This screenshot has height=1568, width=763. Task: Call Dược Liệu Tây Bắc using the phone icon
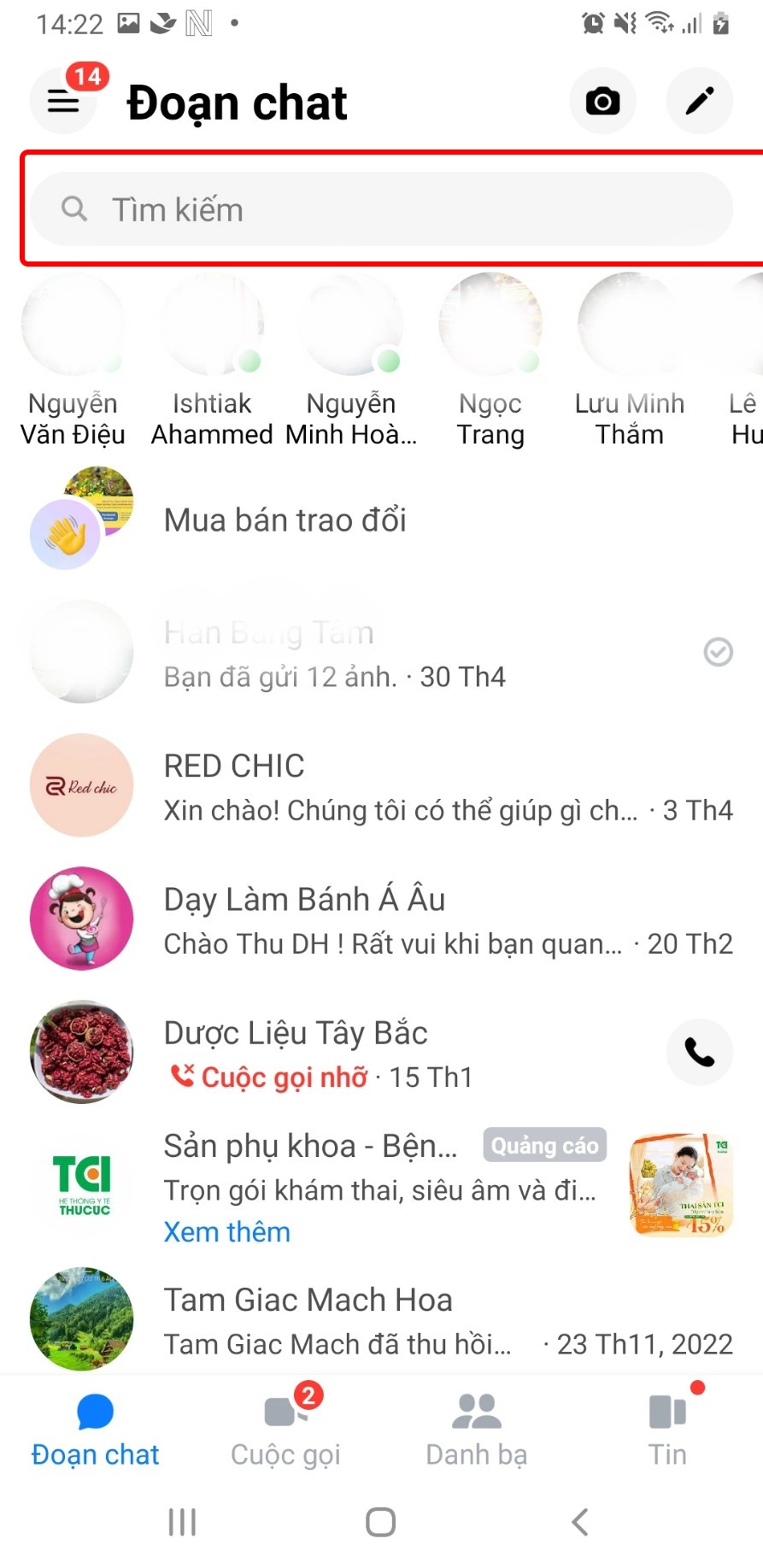(x=700, y=1053)
